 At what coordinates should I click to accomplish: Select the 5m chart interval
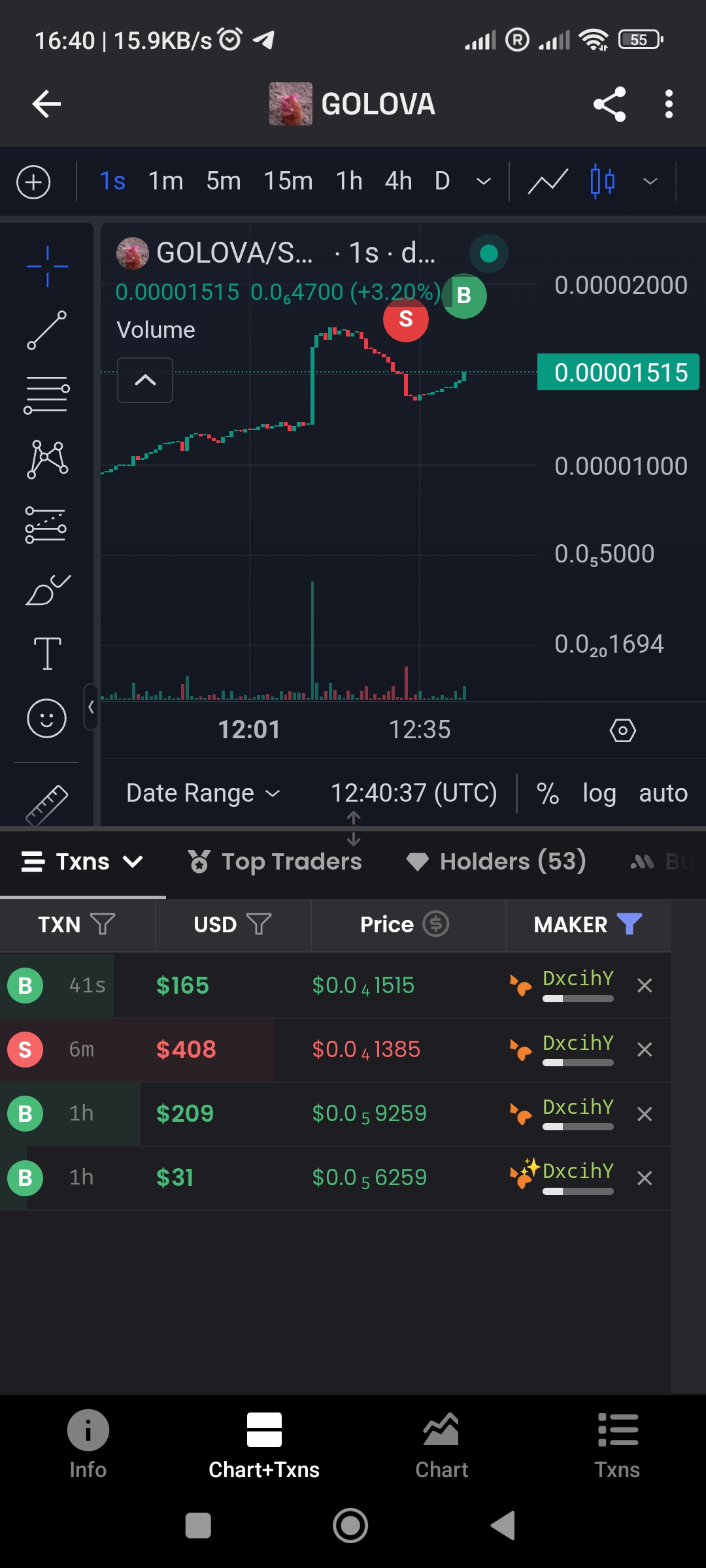coord(223,181)
